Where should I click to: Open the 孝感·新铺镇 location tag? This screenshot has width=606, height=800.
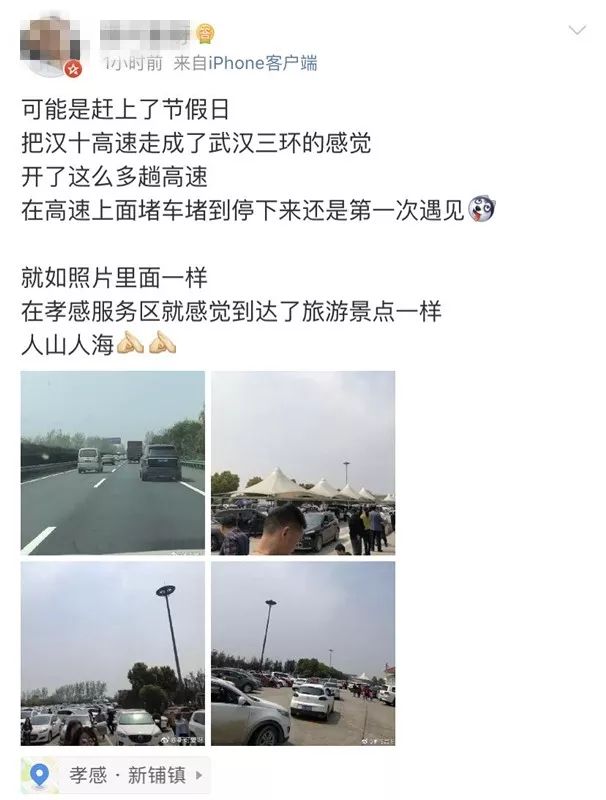point(115,775)
